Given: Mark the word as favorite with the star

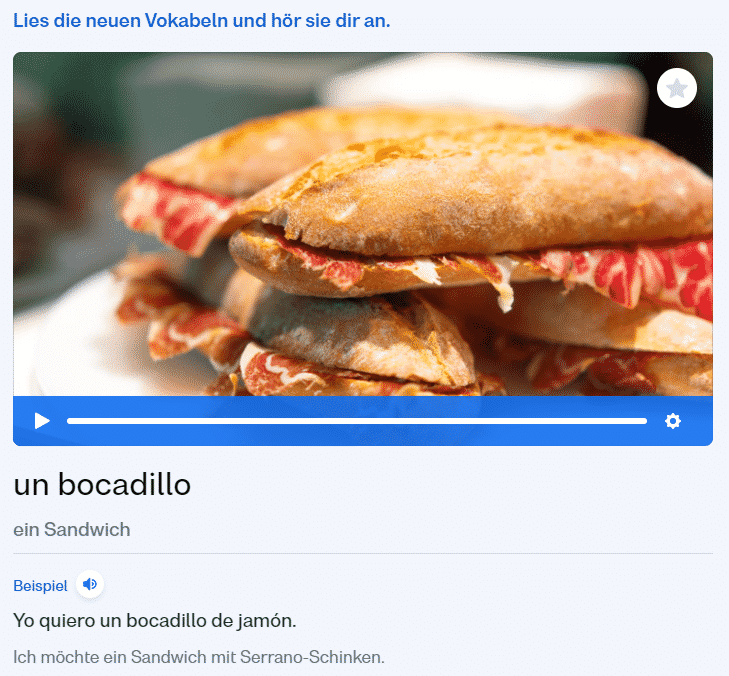Looking at the screenshot, I should (x=677, y=89).
